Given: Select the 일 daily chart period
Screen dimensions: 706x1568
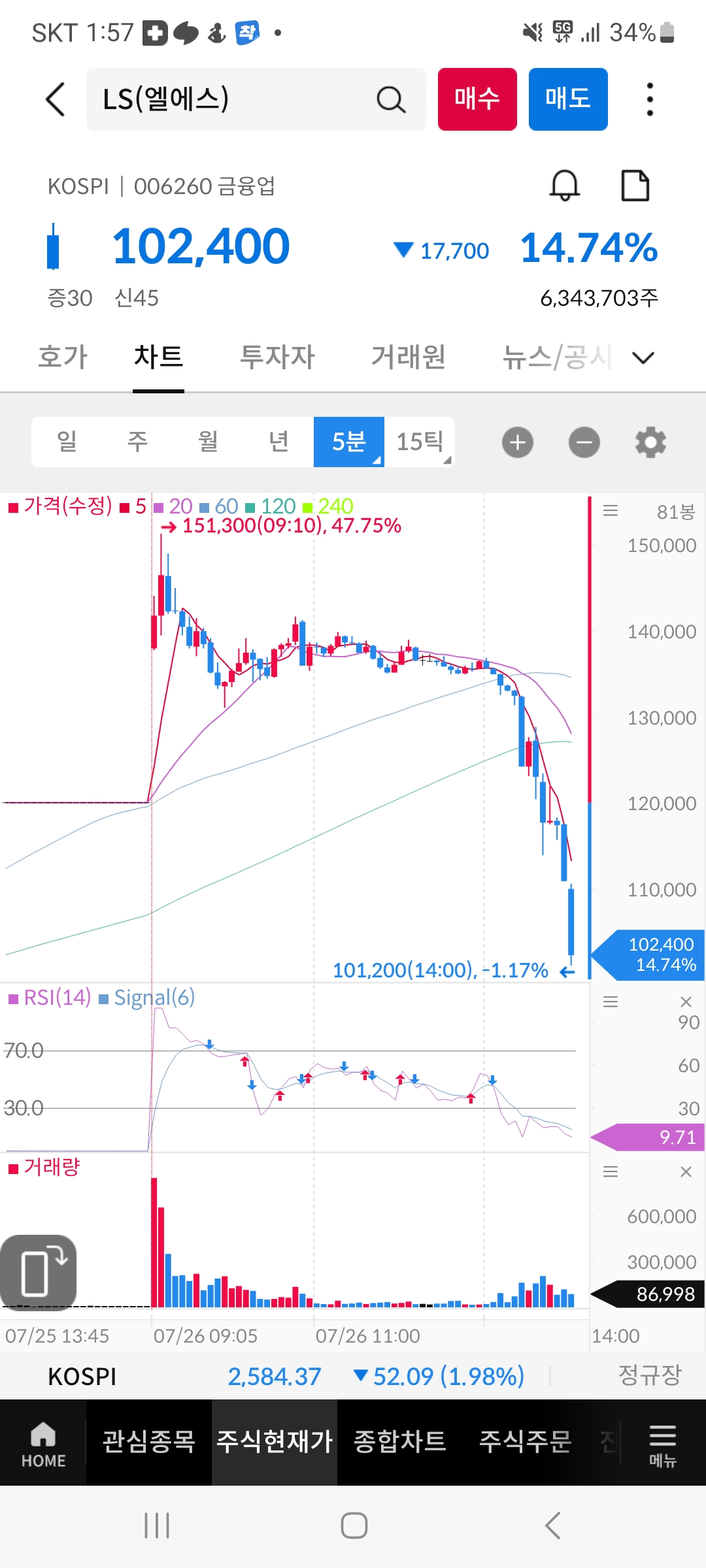Looking at the screenshot, I should point(67,442).
